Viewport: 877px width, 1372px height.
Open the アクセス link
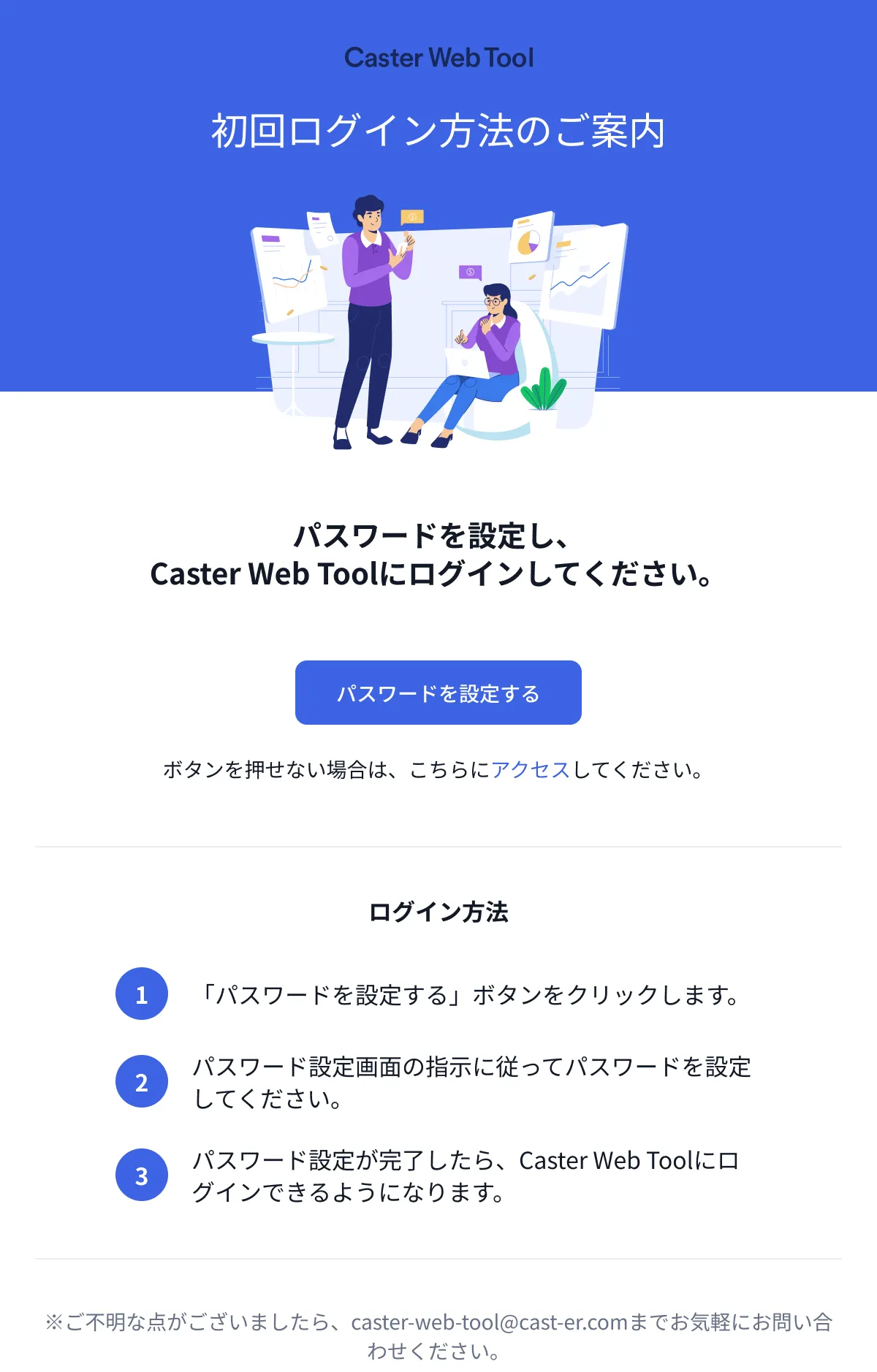tap(531, 770)
